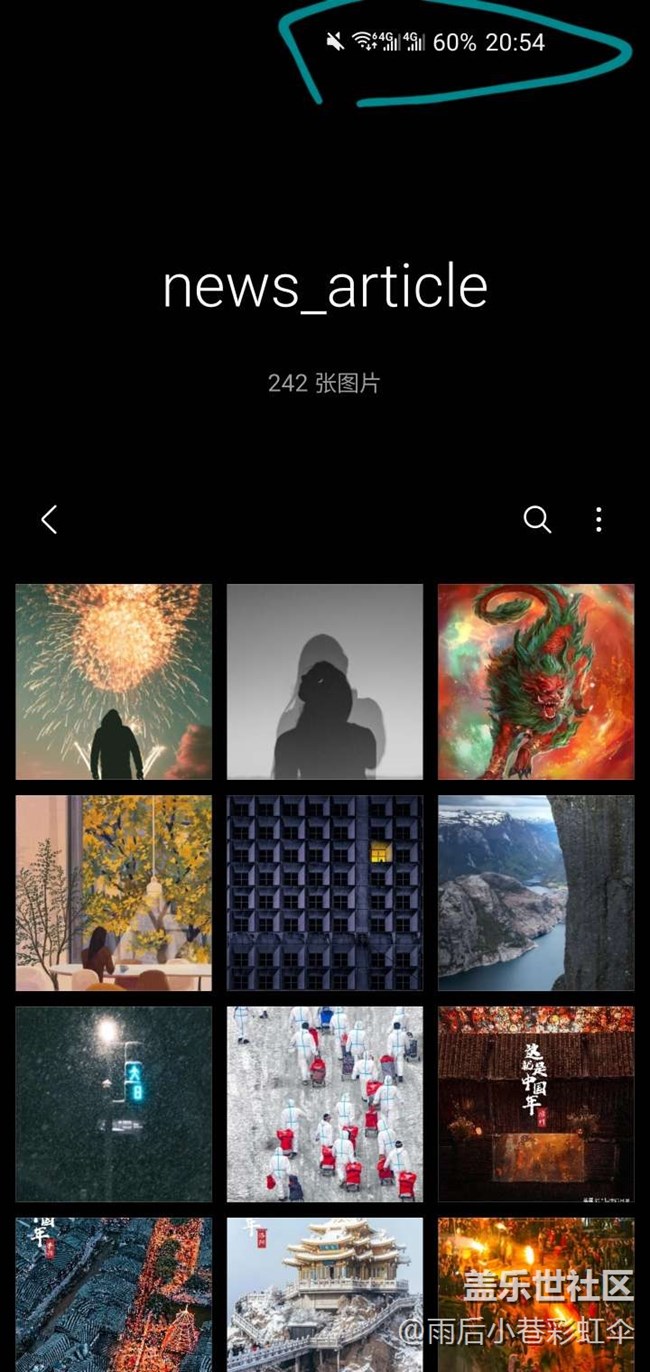View the gray woman shadow photo
650x1372 pixels.
(325, 682)
